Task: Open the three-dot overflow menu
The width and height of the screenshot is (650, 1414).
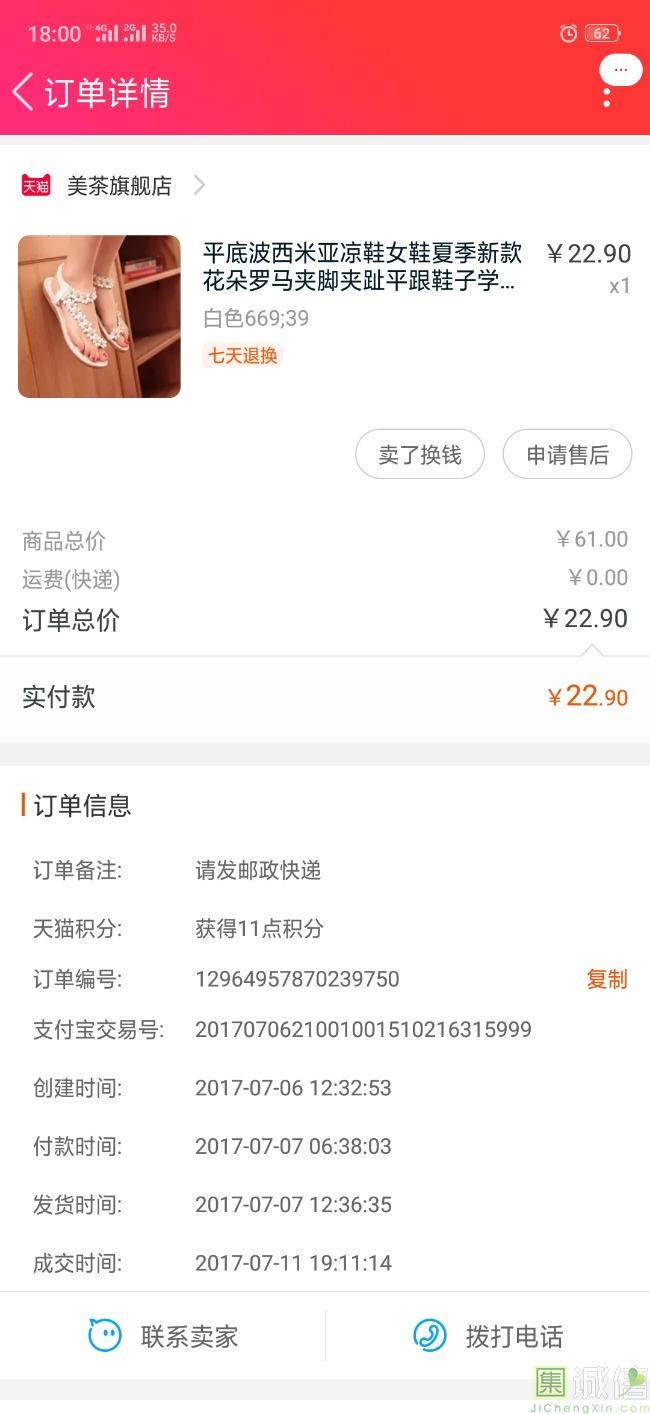Action: point(606,97)
